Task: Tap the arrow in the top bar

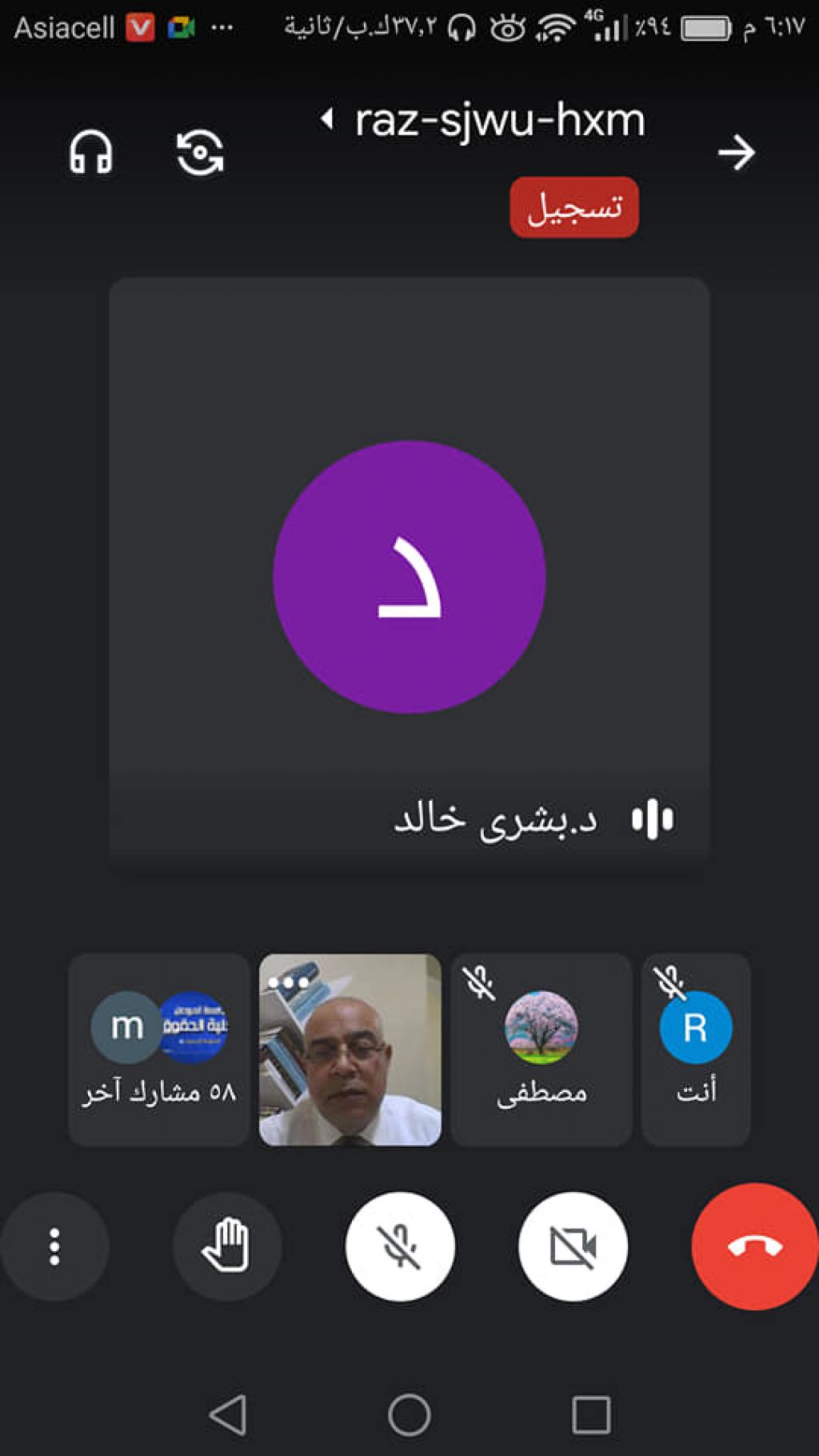Action: 736,153
